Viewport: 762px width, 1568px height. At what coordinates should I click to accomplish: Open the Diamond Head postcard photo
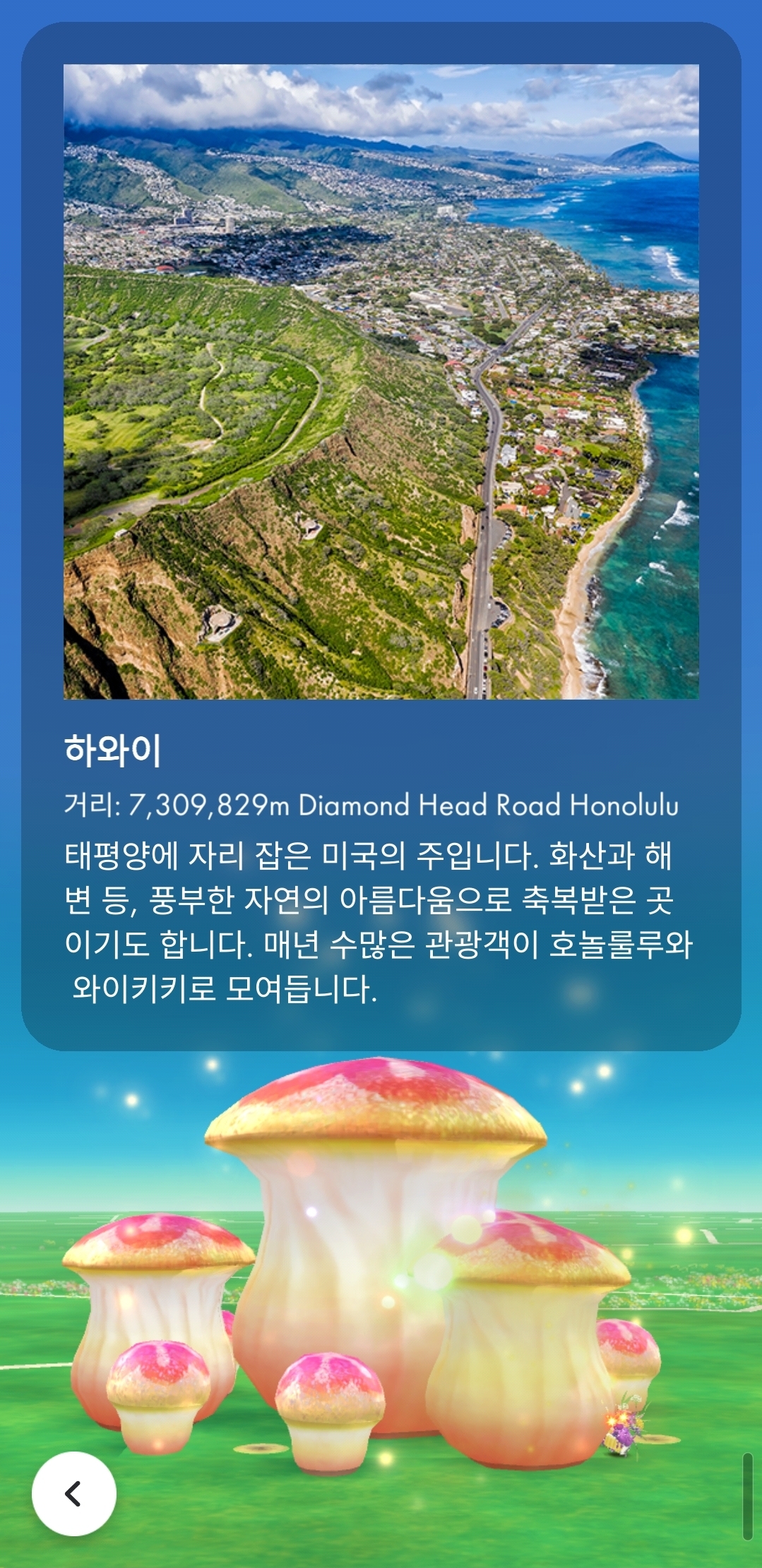(381, 381)
